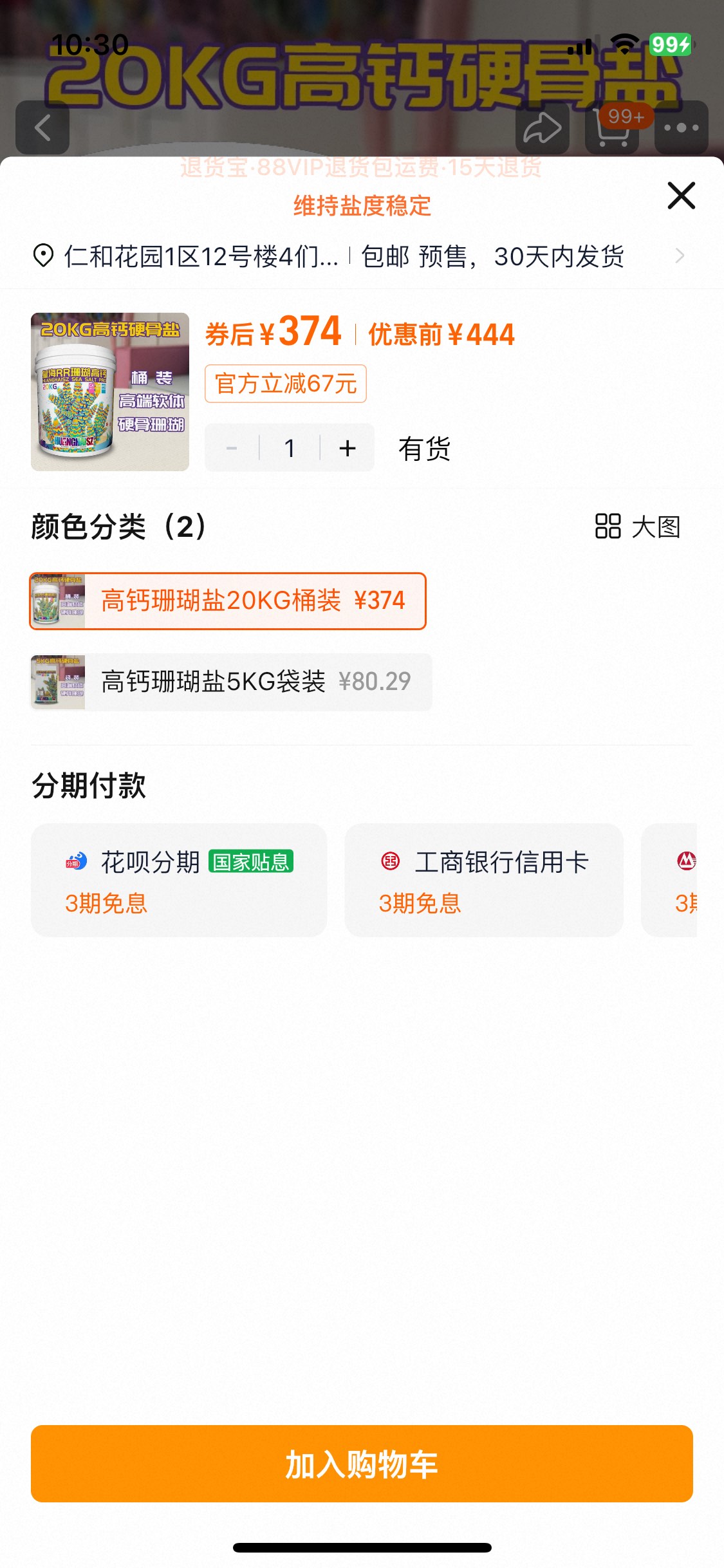Choose 工商银行信用卡 installment plan
Image resolution: width=724 pixels, height=1568 pixels.
(x=484, y=880)
